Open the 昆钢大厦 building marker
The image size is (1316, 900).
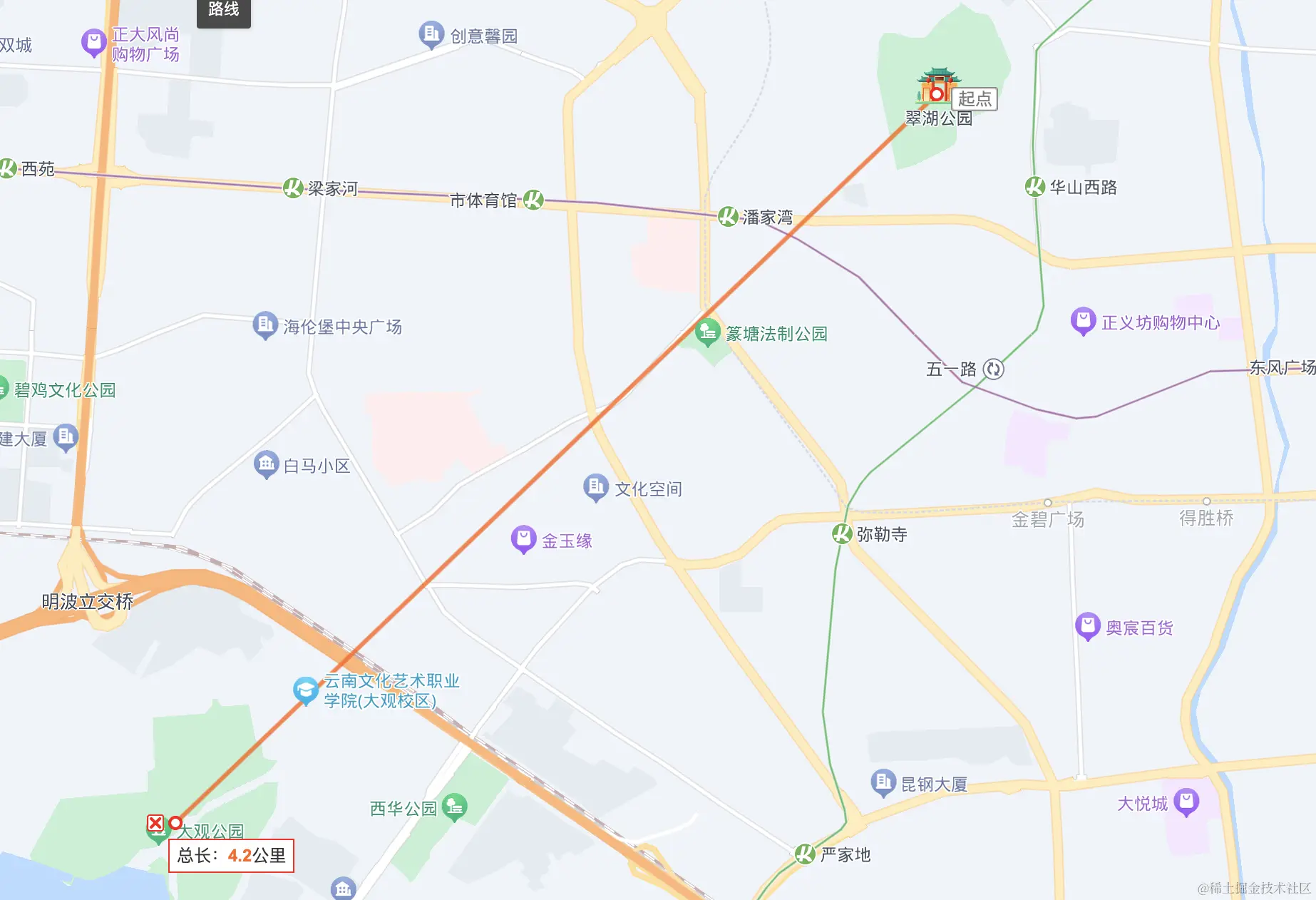pyautogui.click(x=883, y=782)
